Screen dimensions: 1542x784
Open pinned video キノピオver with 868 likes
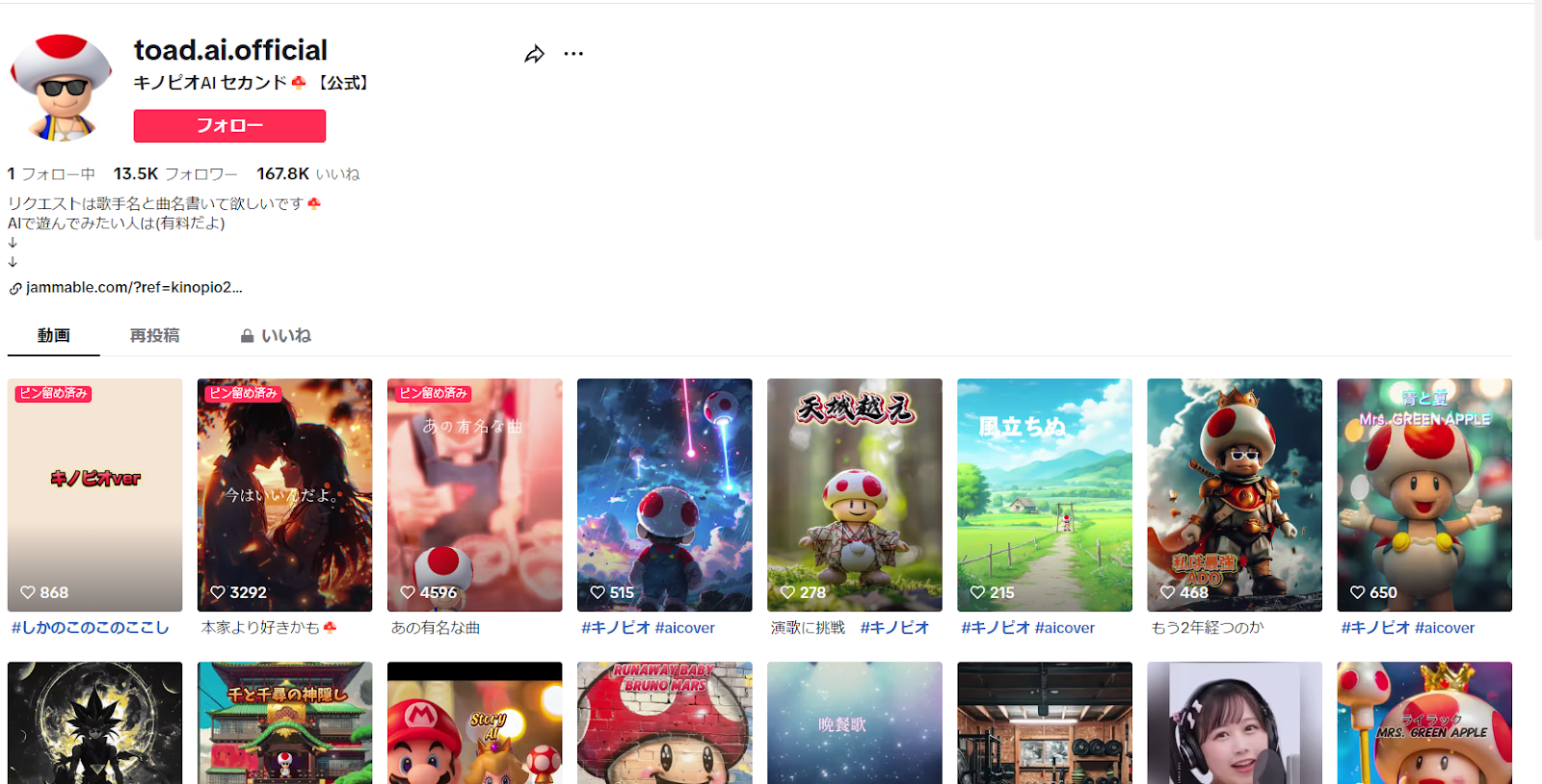point(94,494)
